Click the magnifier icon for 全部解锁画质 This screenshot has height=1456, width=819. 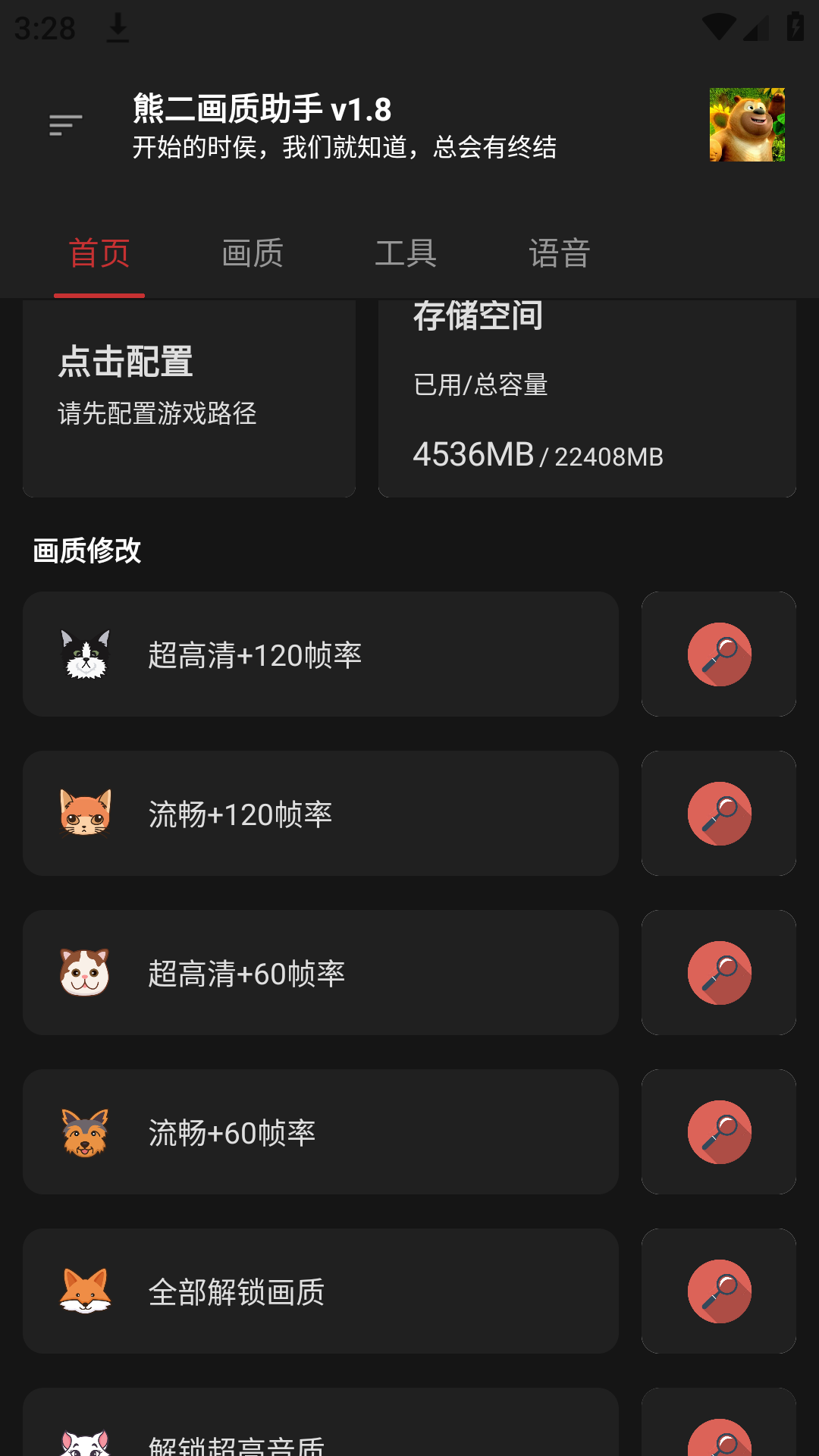point(719,1291)
